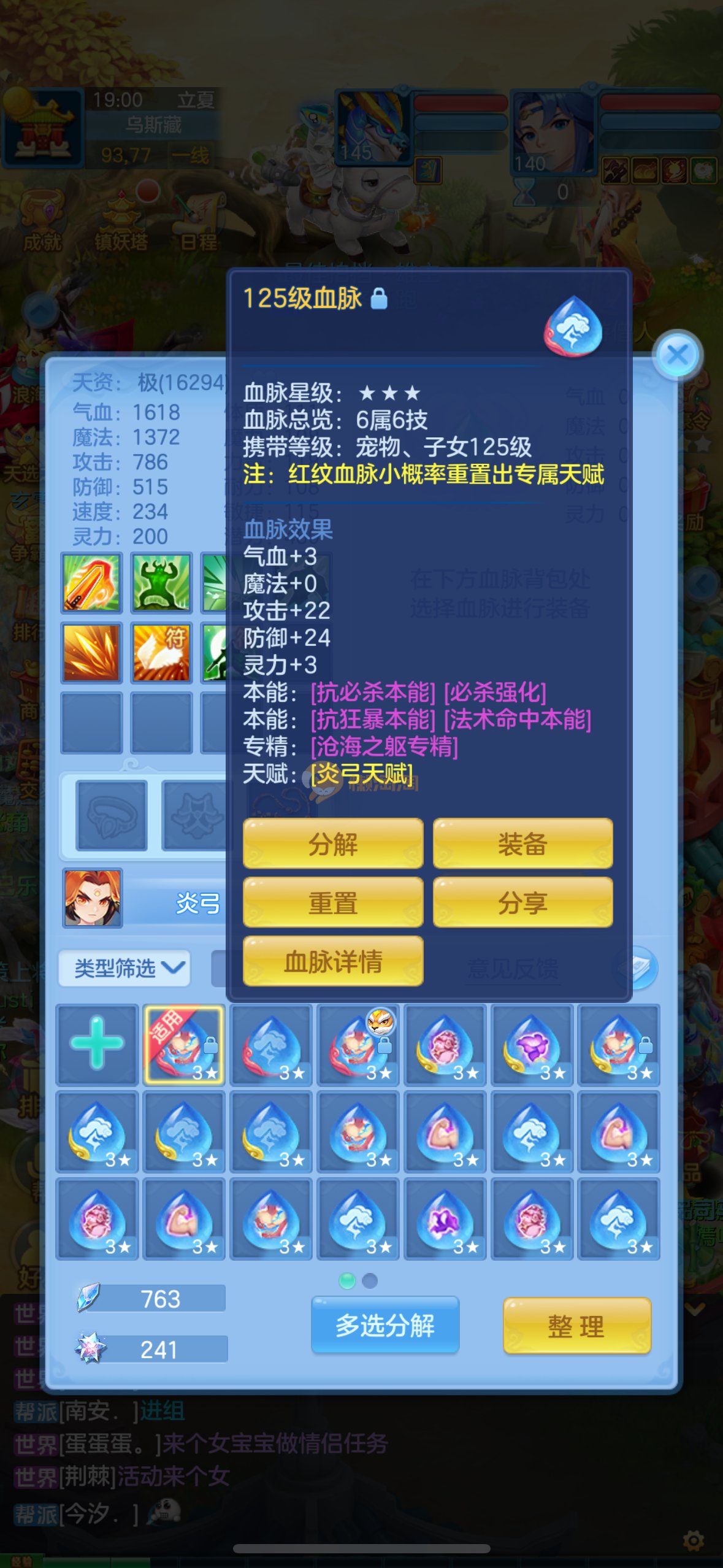
Task: Sort inventory with 整理 button
Action: (x=576, y=1326)
